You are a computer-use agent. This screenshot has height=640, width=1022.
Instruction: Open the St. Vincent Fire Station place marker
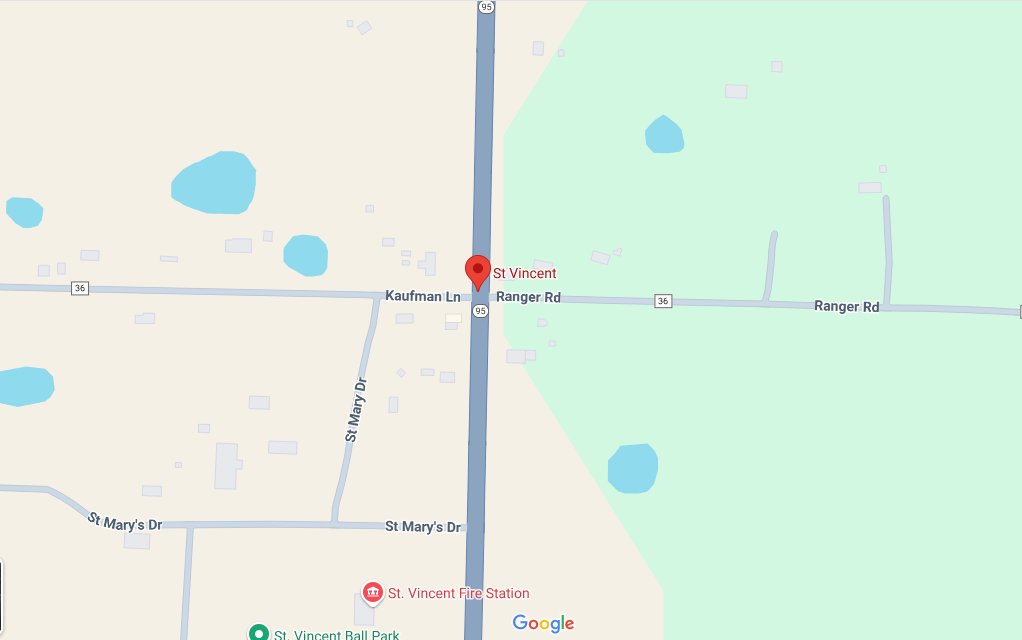click(373, 593)
